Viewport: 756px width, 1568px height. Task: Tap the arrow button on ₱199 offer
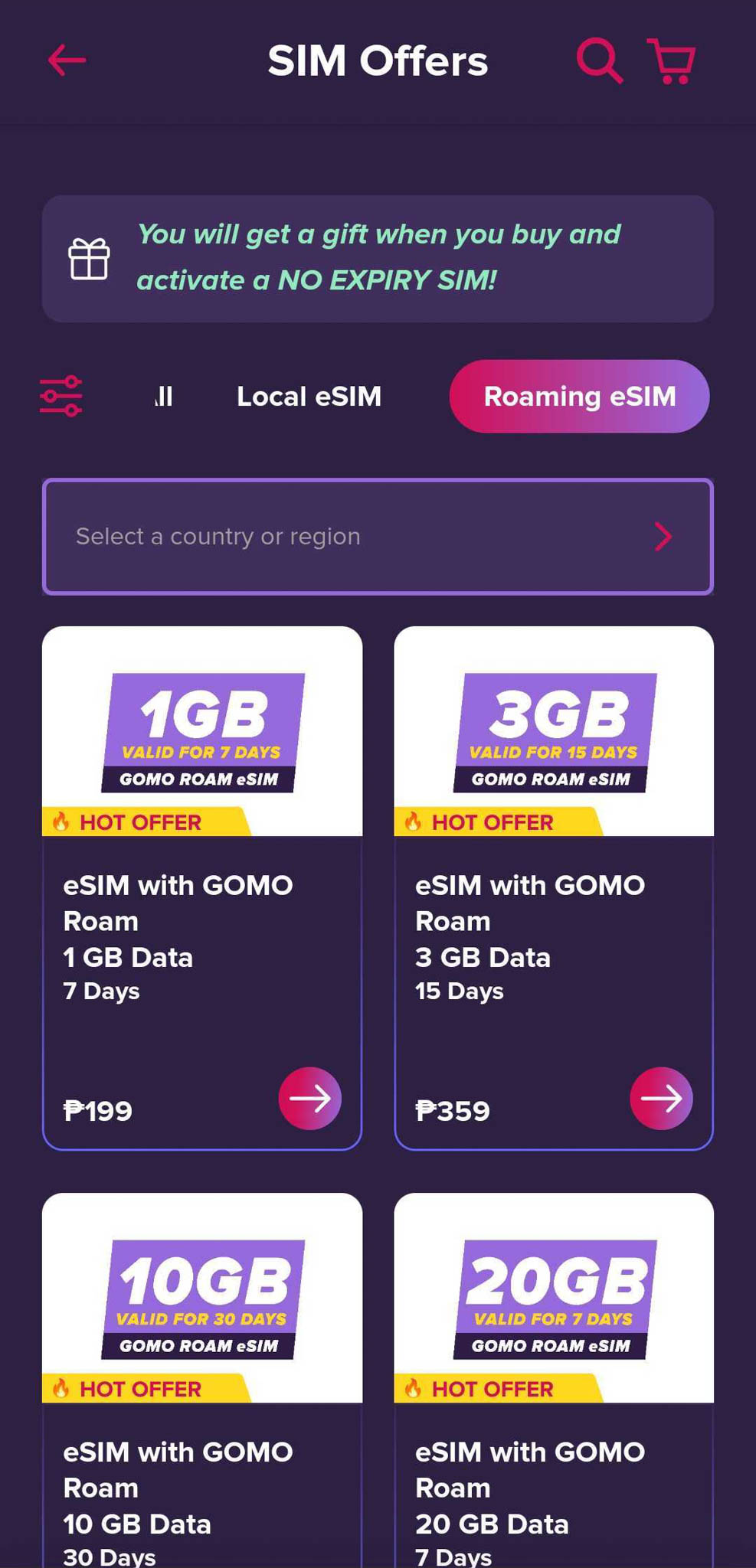tap(309, 1098)
